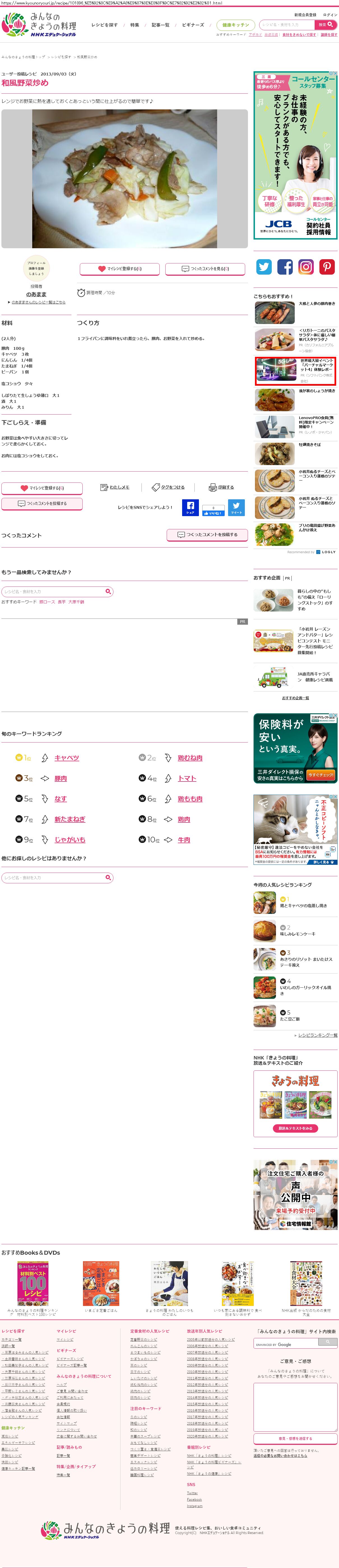Open レシピを探す navigation item
Viewport: 339px width, 1568px height.
coord(105,25)
